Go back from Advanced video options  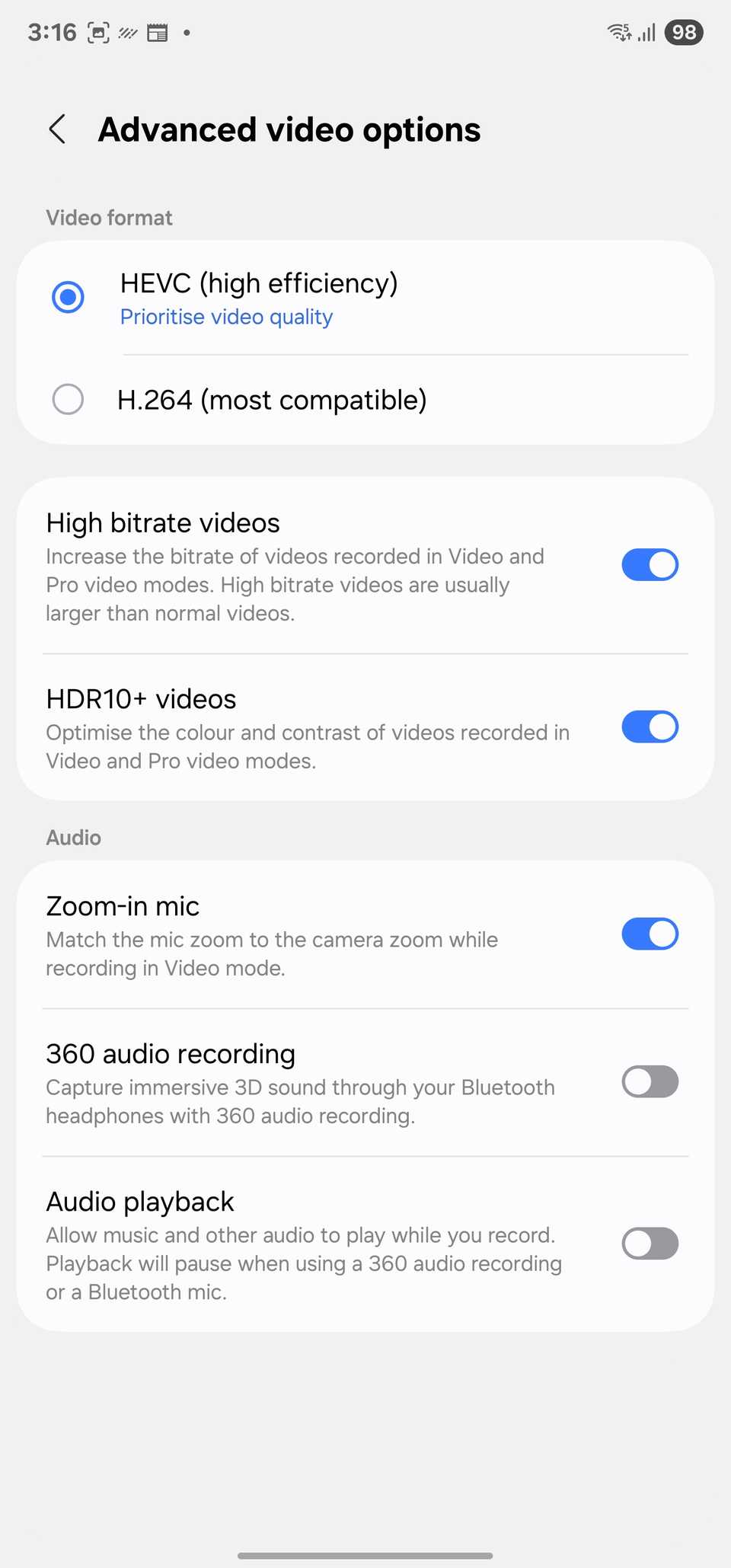[58, 129]
